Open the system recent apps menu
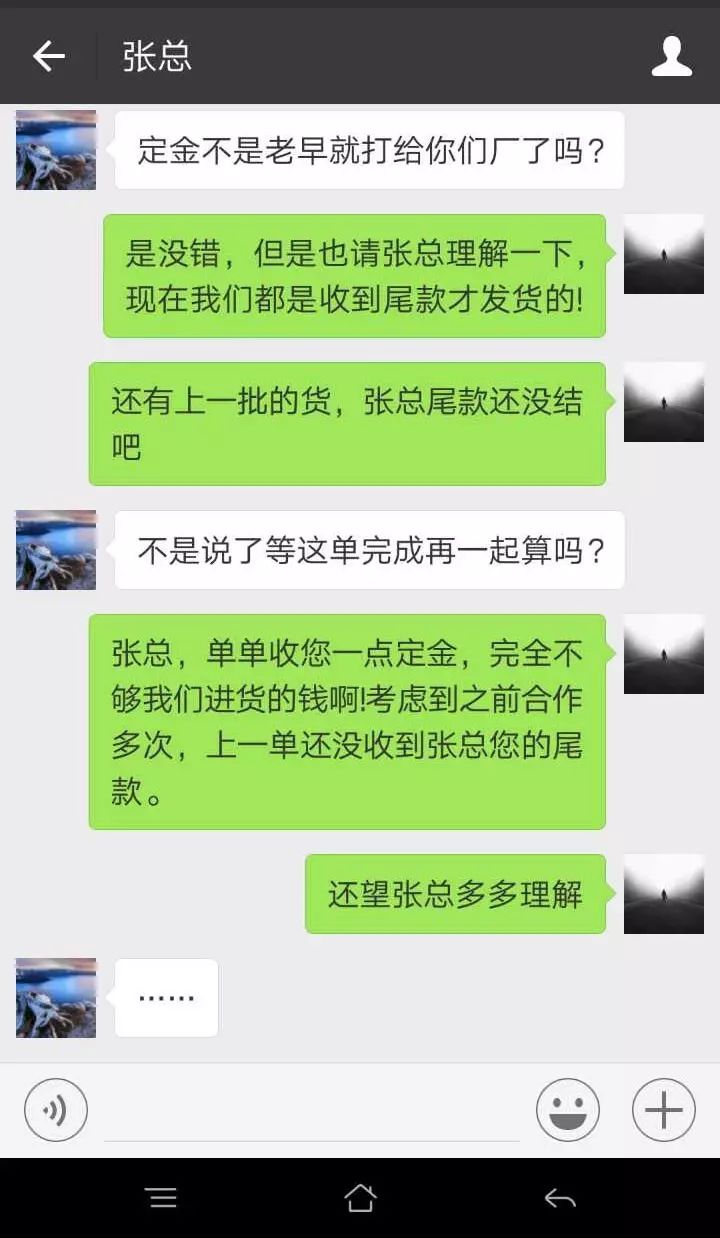This screenshot has height=1238, width=720. point(161,1198)
